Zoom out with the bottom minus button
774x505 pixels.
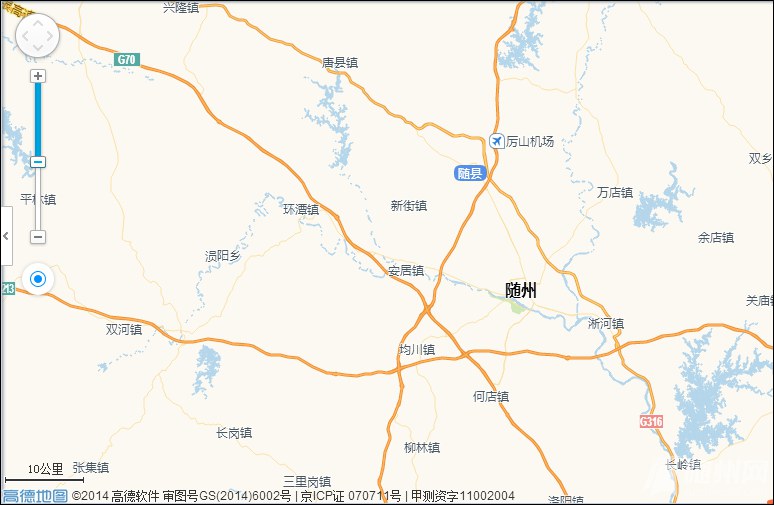pyautogui.click(x=38, y=237)
